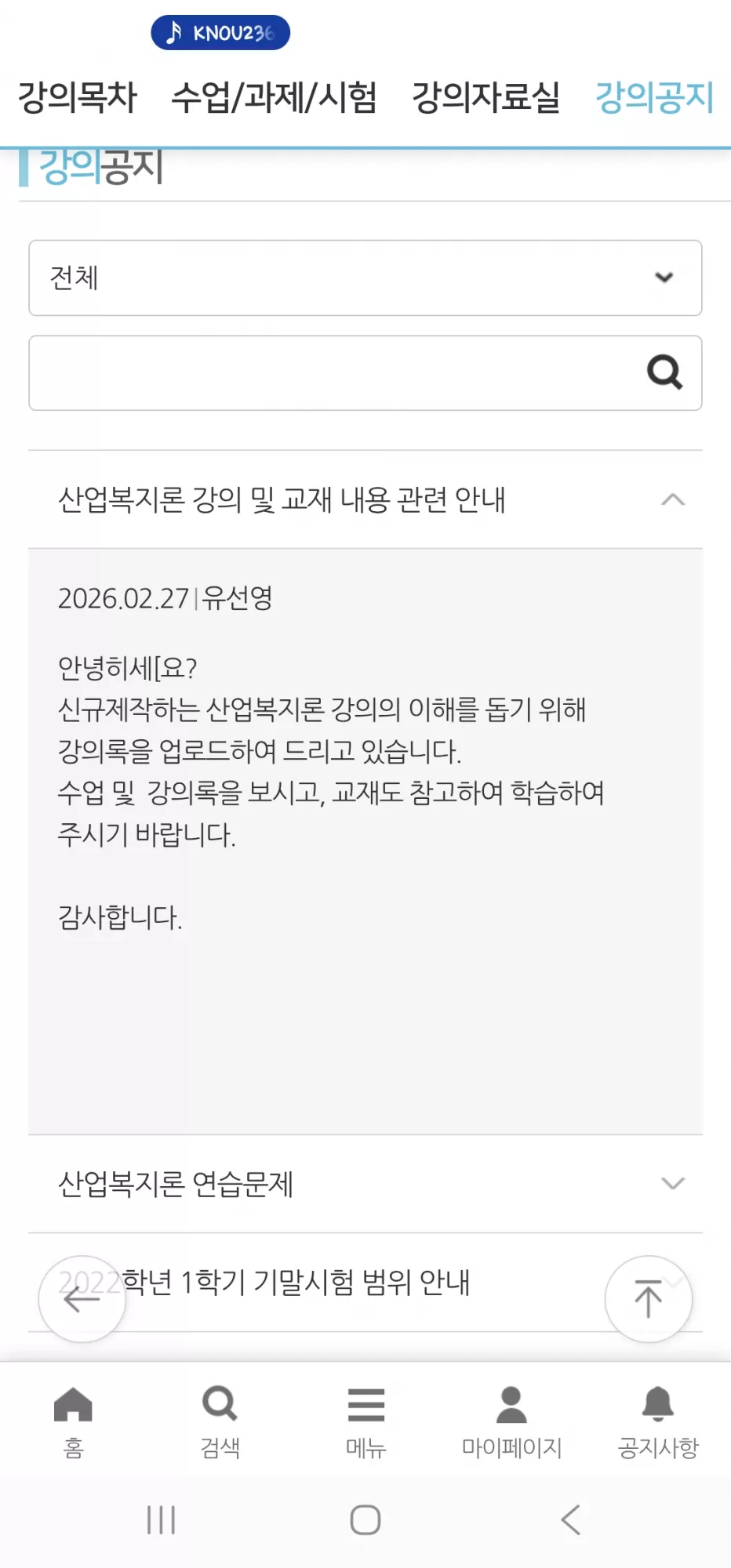Screen dimensions: 731x1568
Task: Open the 홈 home icon in bottom navigation
Action: click(x=73, y=1419)
